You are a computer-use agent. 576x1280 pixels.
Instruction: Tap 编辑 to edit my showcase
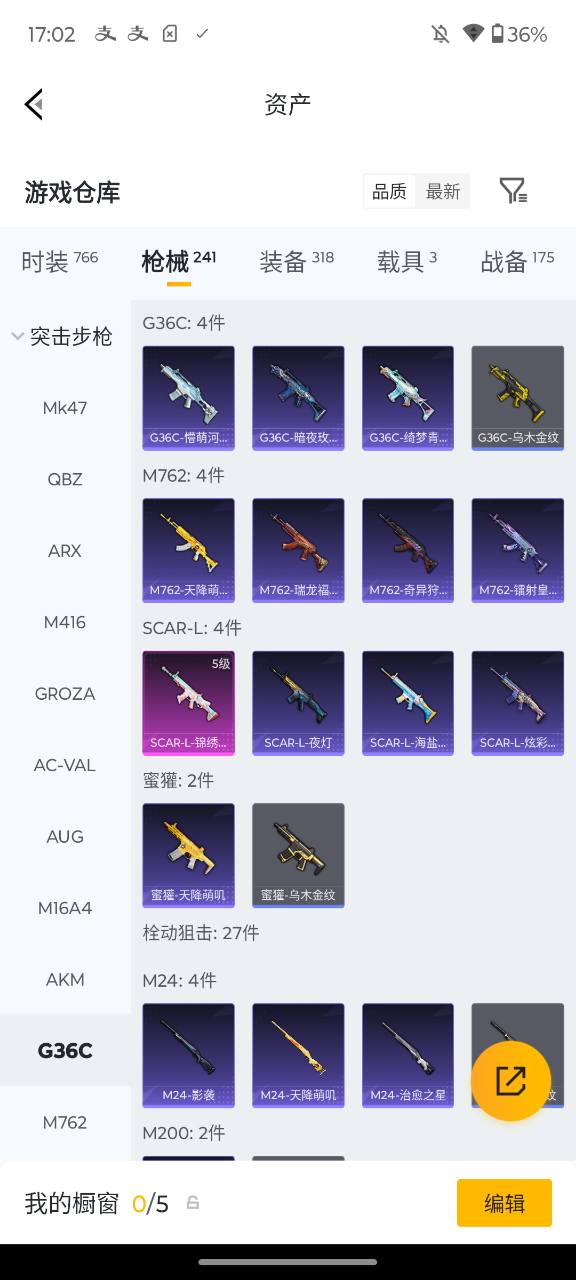(504, 1203)
